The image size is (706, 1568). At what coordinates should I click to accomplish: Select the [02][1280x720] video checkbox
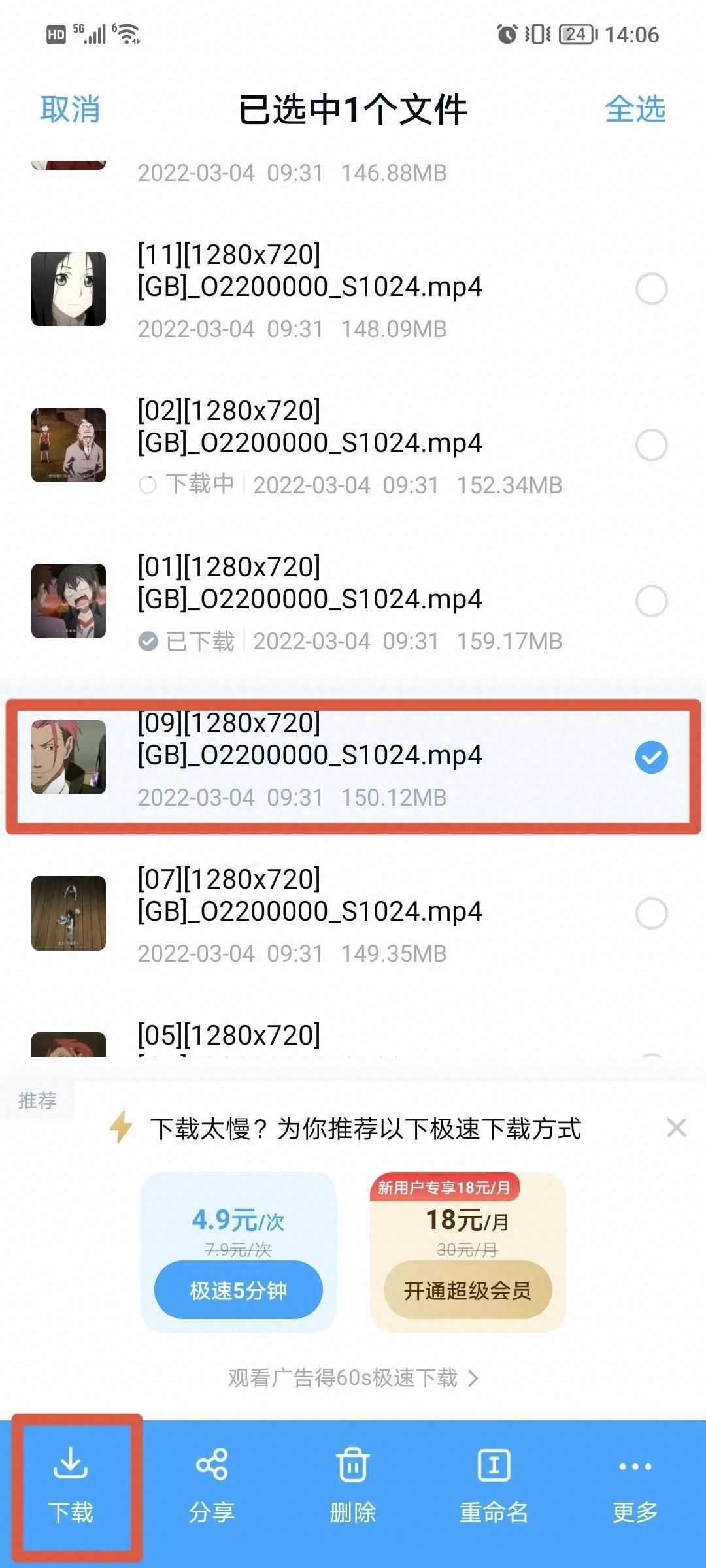(x=651, y=445)
